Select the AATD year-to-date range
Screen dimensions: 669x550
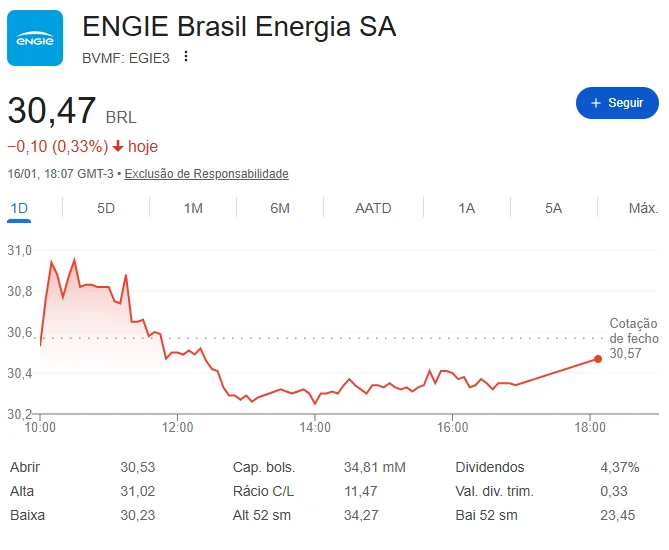pos(373,208)
